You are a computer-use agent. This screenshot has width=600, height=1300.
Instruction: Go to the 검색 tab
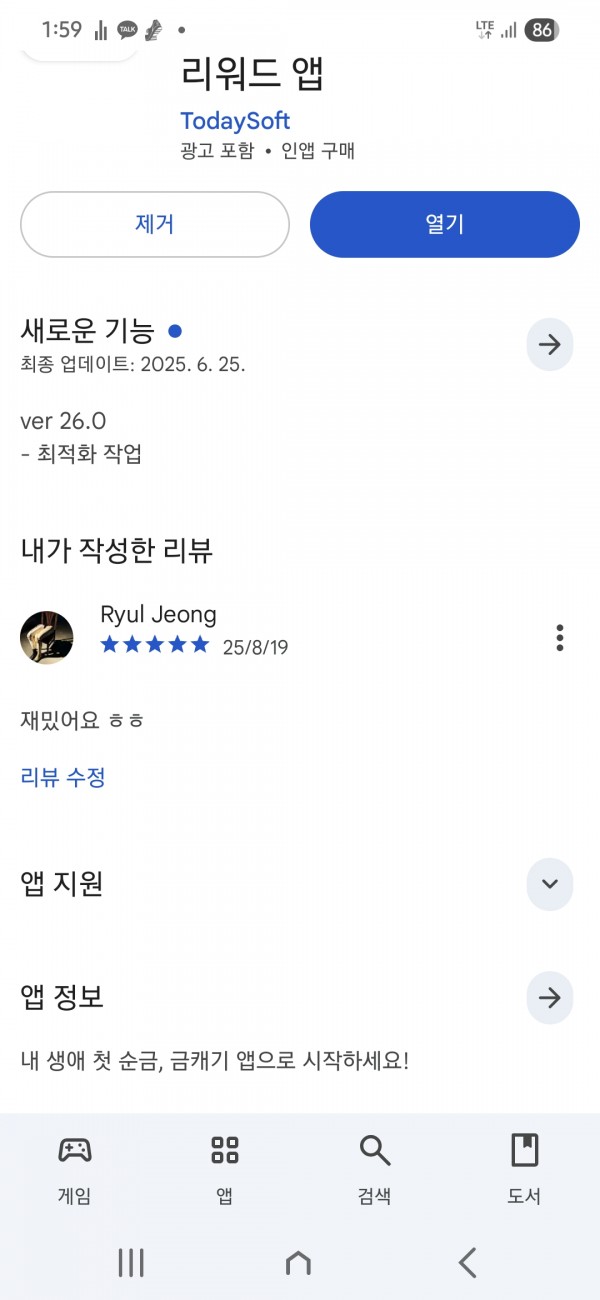pyautogui.click(x=375, y=1170)
